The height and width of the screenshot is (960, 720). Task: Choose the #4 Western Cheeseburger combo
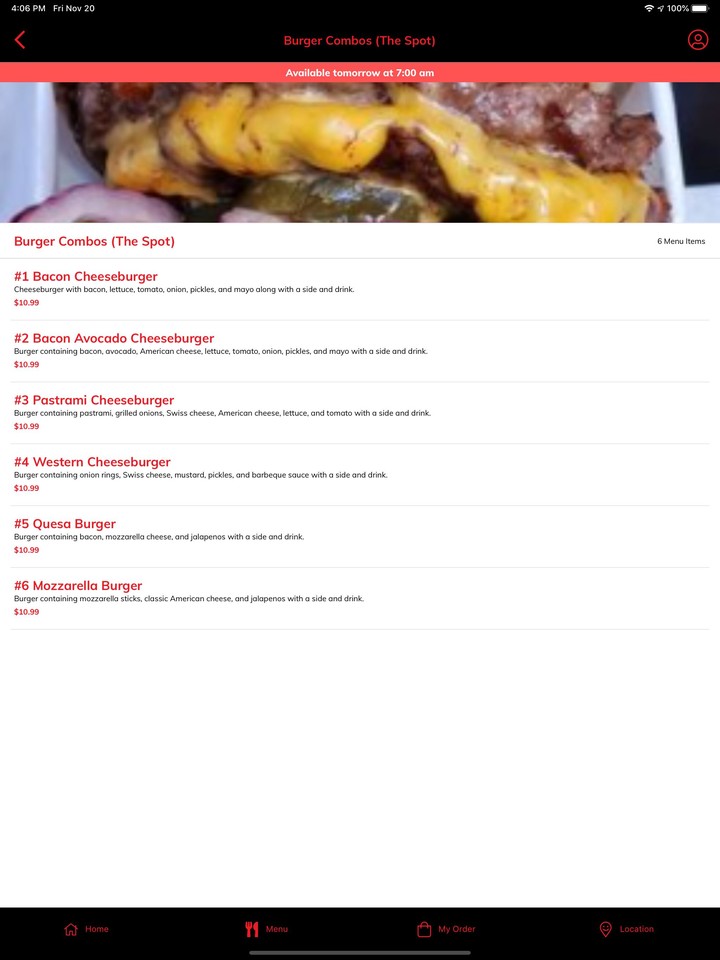[x=92, y=463]
